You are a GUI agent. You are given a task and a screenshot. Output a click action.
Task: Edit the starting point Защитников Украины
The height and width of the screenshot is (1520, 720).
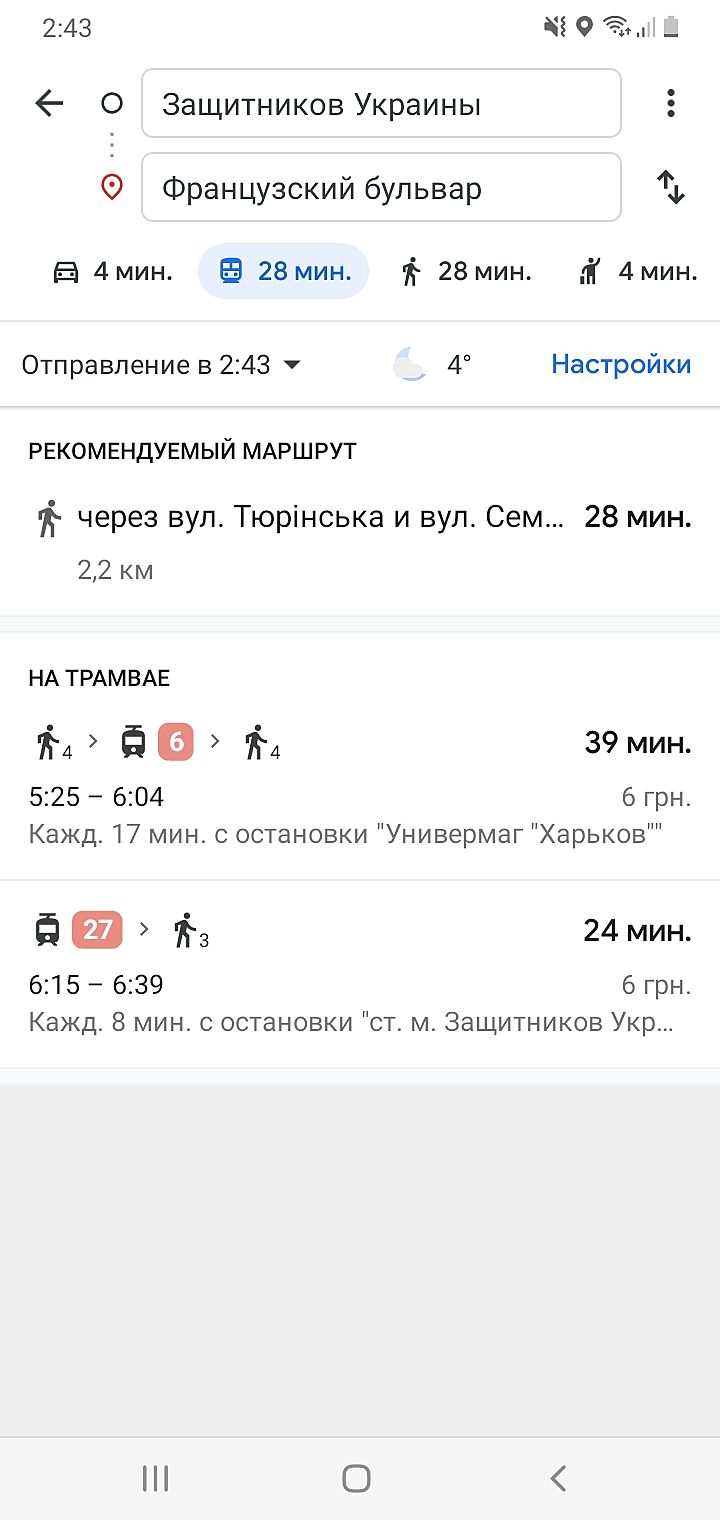pyautogui.click(x=380, y=104)
